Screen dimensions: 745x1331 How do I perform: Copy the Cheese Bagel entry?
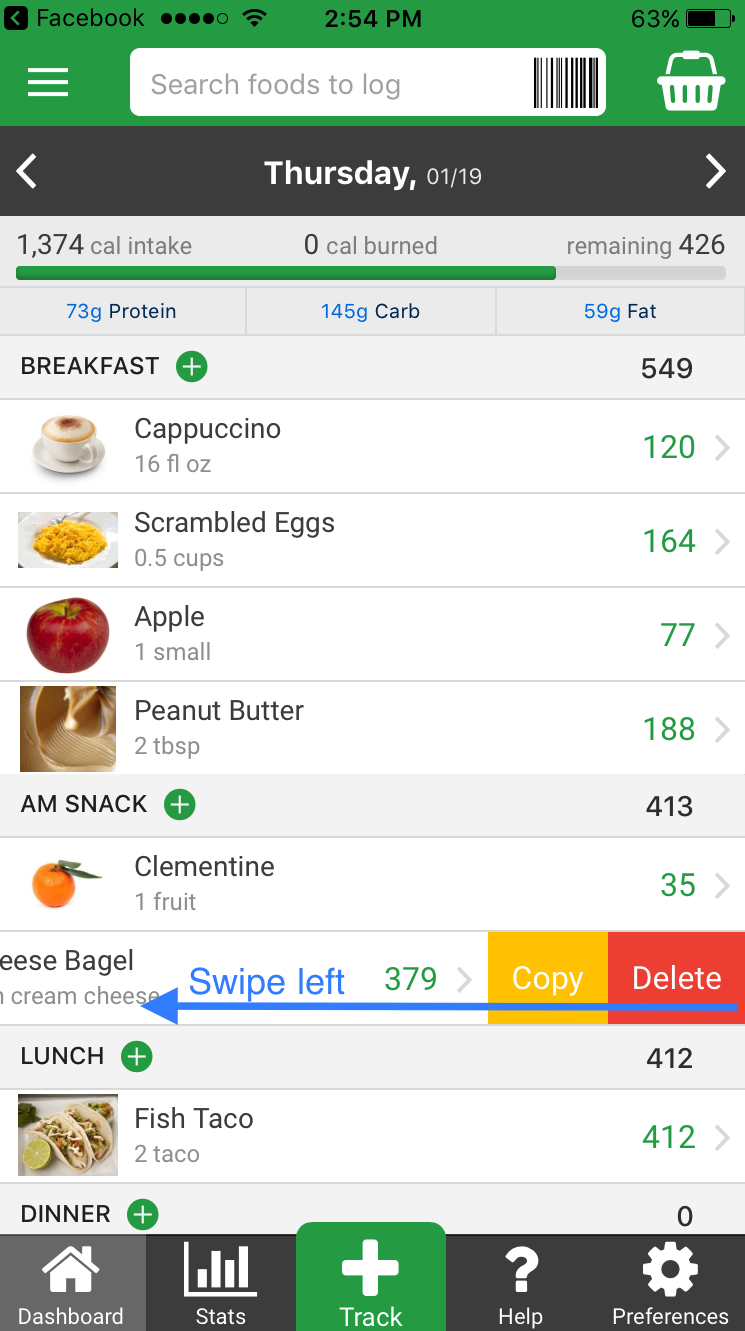click(547, 978)
